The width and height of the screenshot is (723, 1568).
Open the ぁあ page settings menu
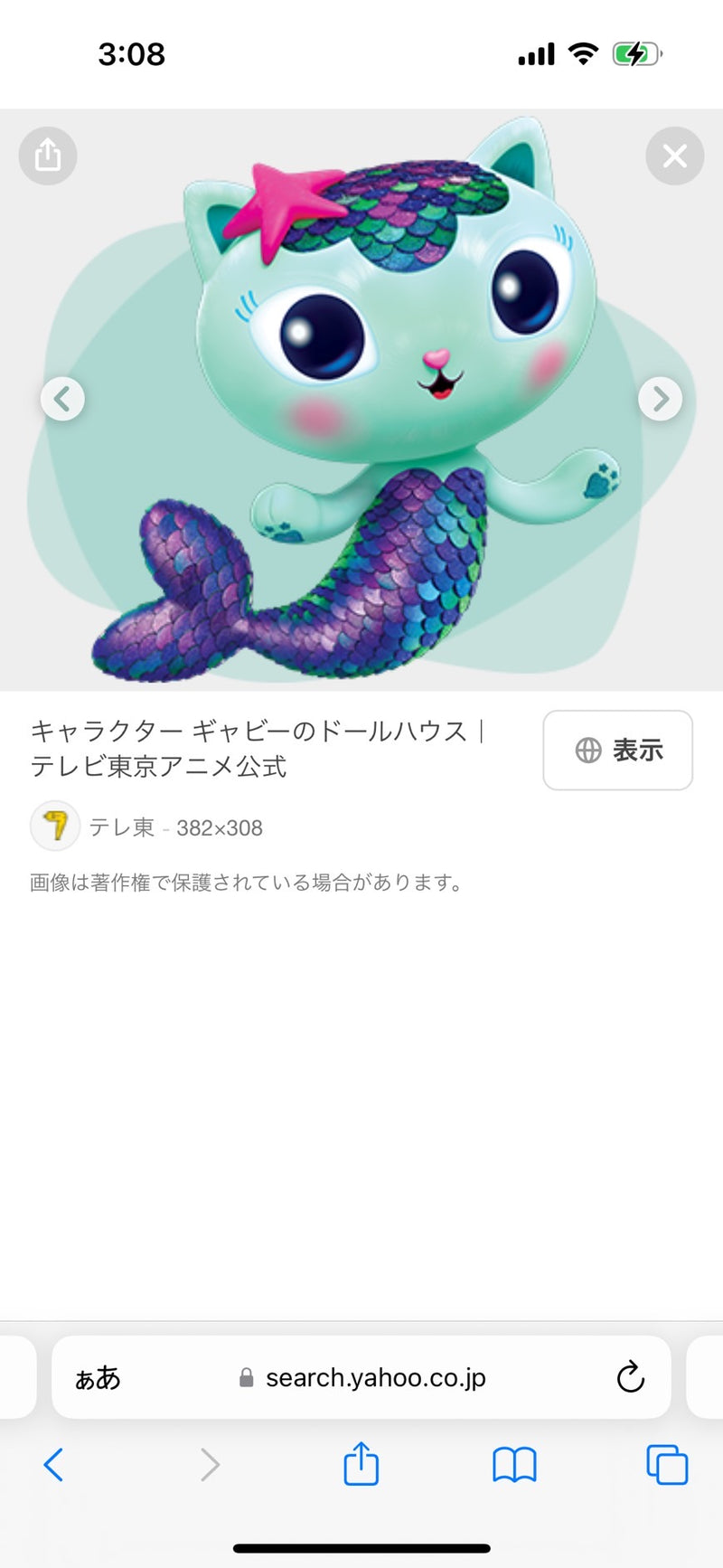pyautogui.click(x=97, y=1377)
